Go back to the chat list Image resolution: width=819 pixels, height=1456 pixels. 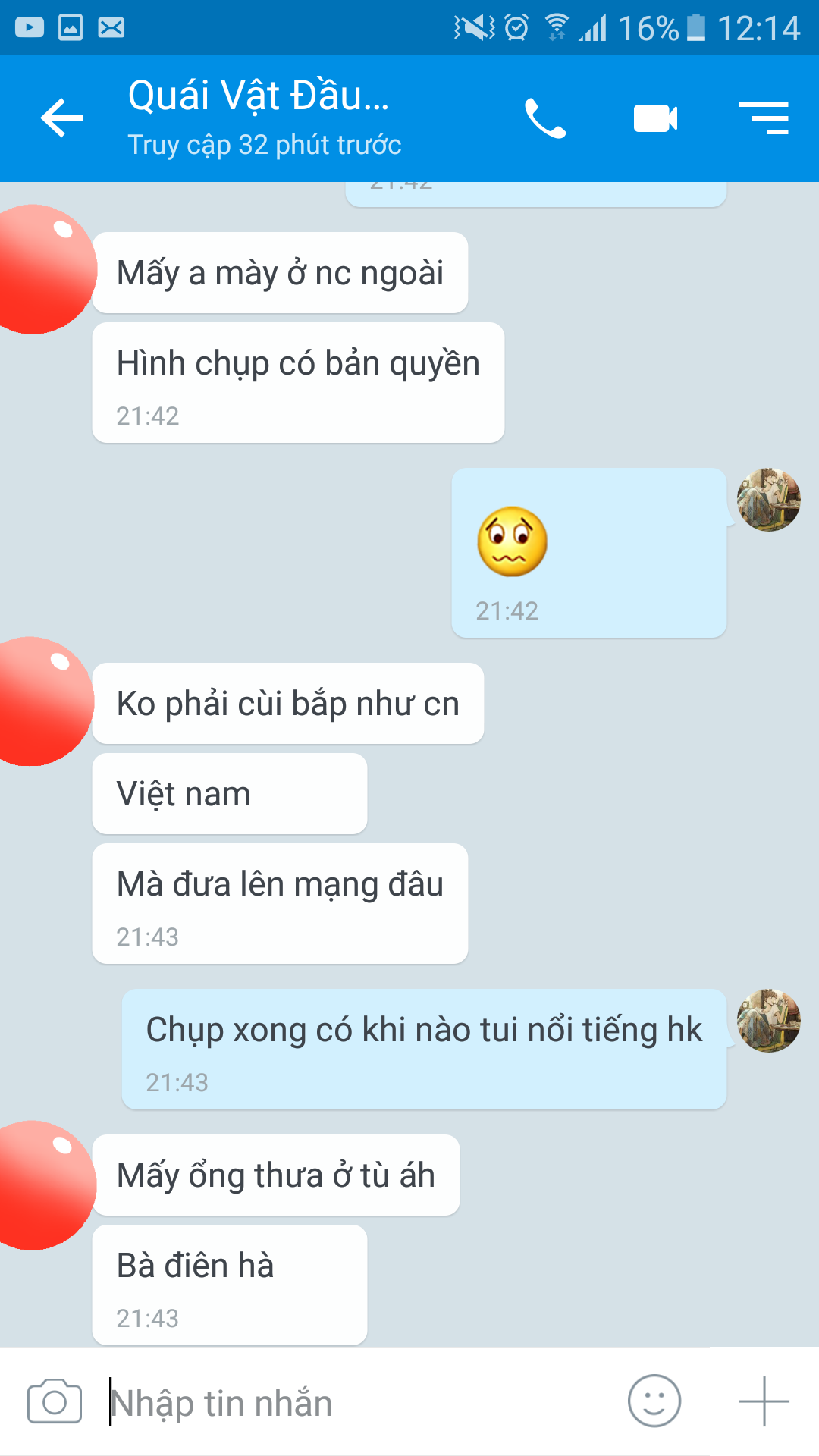click(x=62, y=118)
